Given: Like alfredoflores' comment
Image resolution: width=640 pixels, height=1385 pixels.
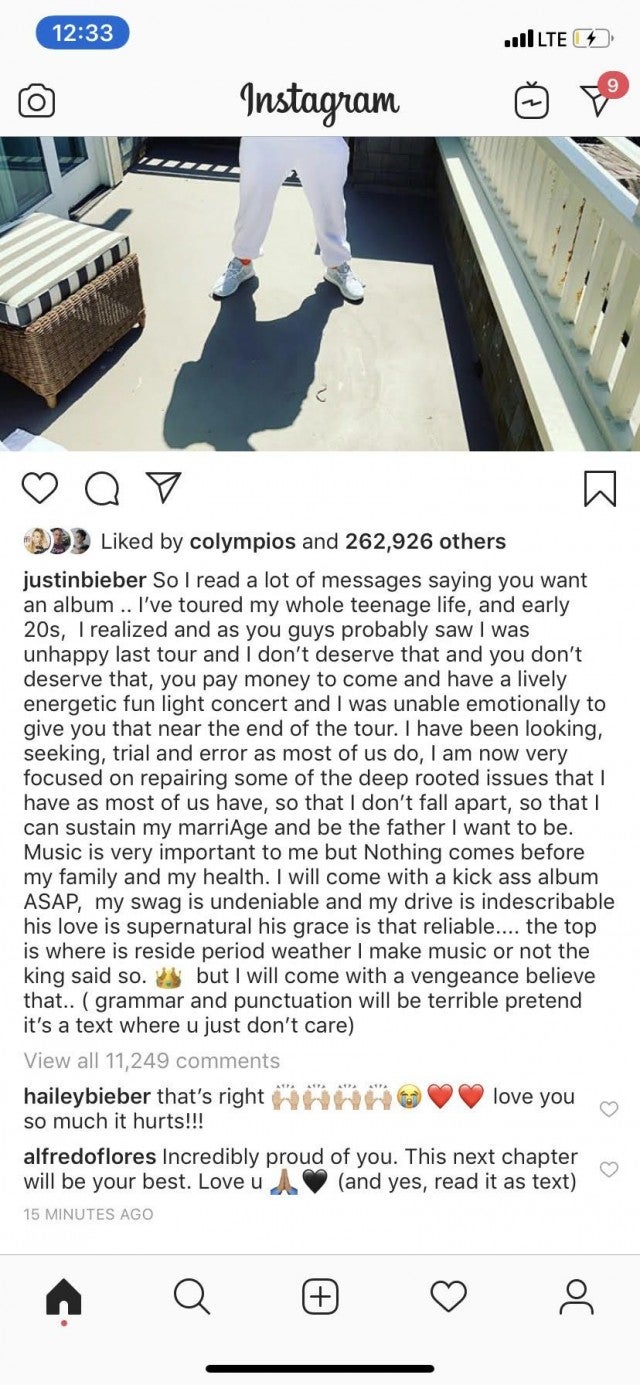Looking at the screenshot, I should tap(608, 1169).
